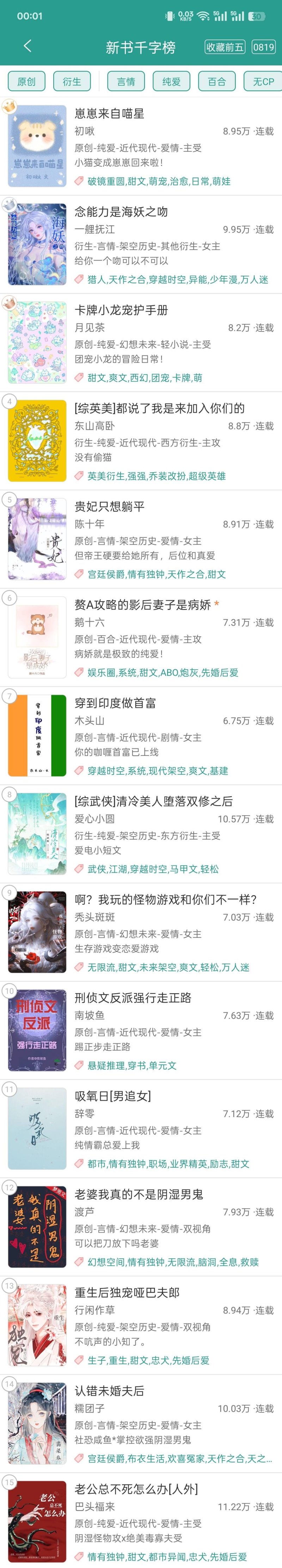Filter by 纯爱 category
282x1568 pixels.
point(172,81)
